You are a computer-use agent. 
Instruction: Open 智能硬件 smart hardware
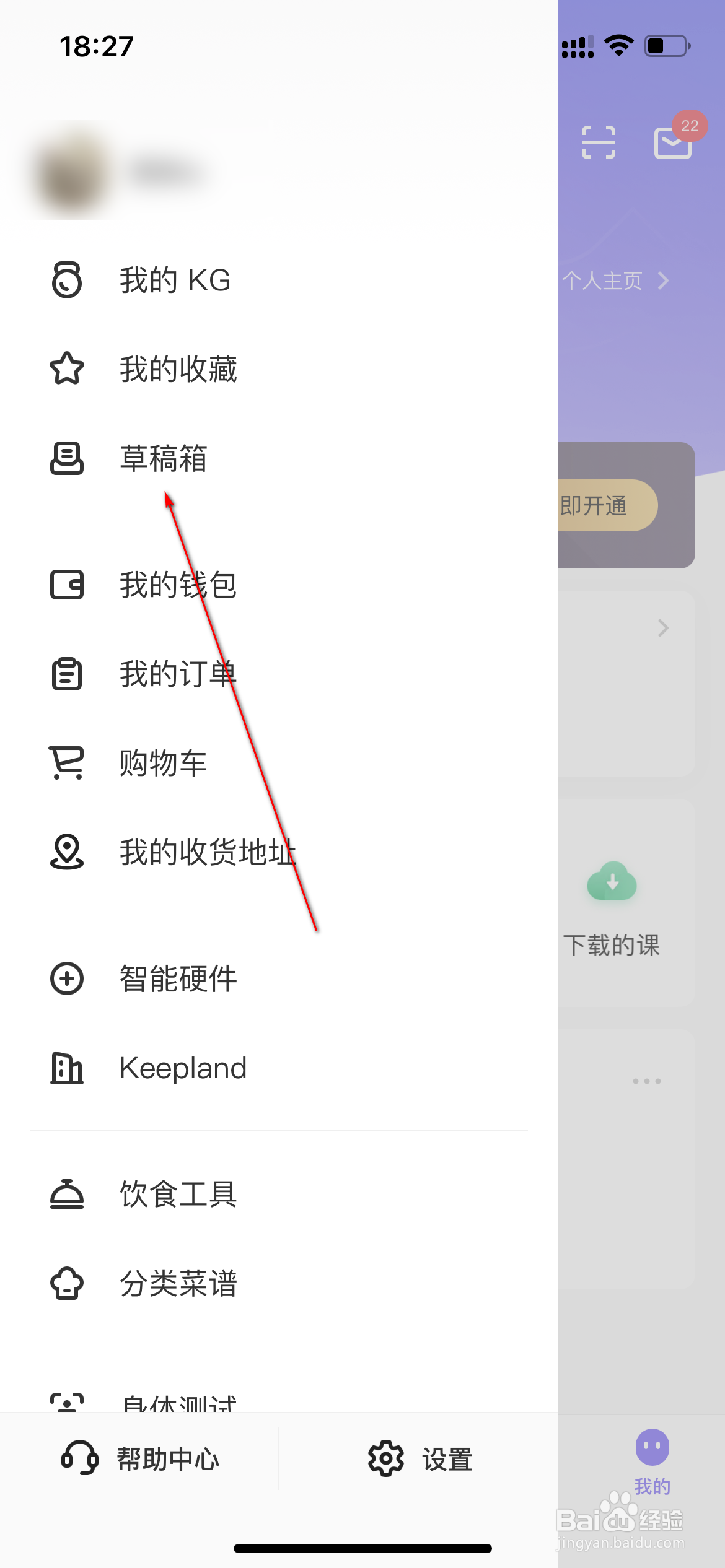click(x=177, y=978)
